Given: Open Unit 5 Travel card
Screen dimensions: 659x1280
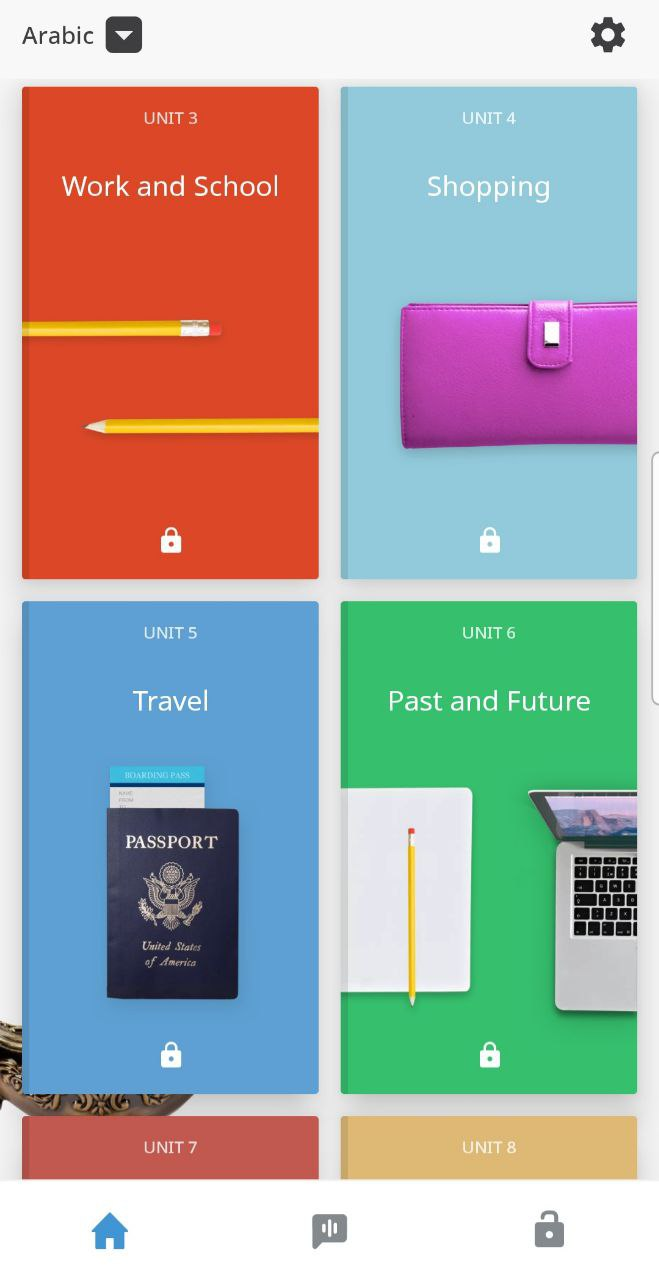Looking at the screenshot, I should click(x=170, y=847).
